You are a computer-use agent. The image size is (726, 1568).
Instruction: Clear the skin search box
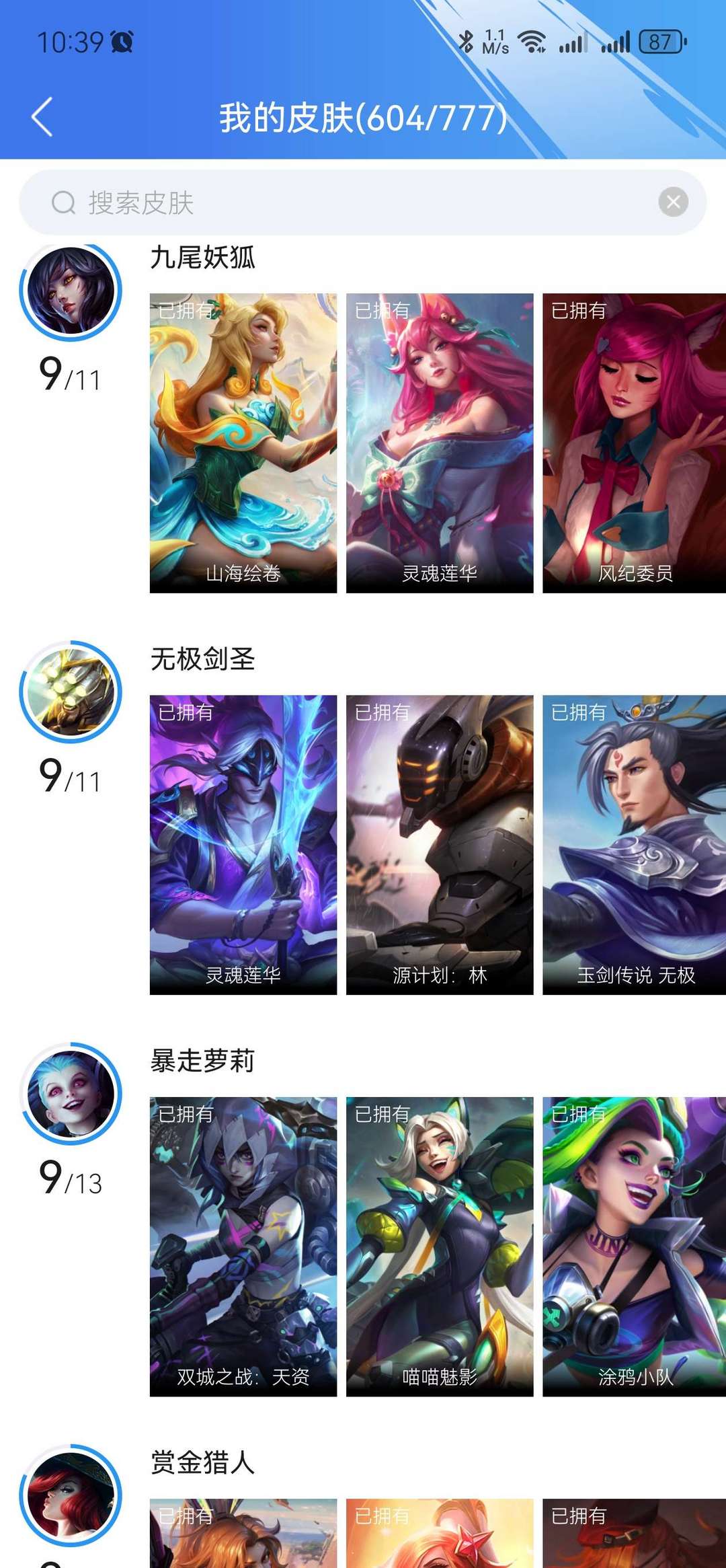pos(673,202)
